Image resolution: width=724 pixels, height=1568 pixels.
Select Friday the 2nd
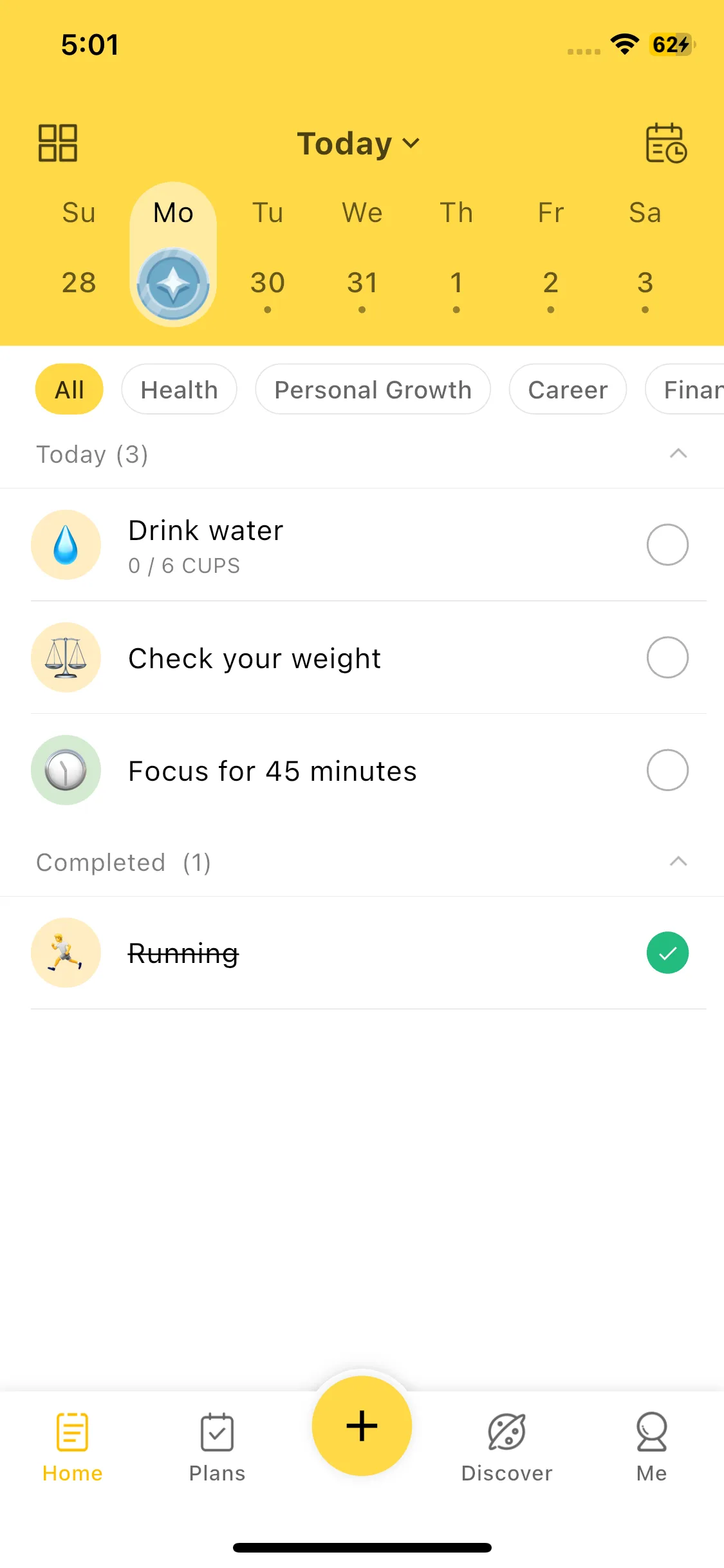pyautogui.click(x=550, y=283)
